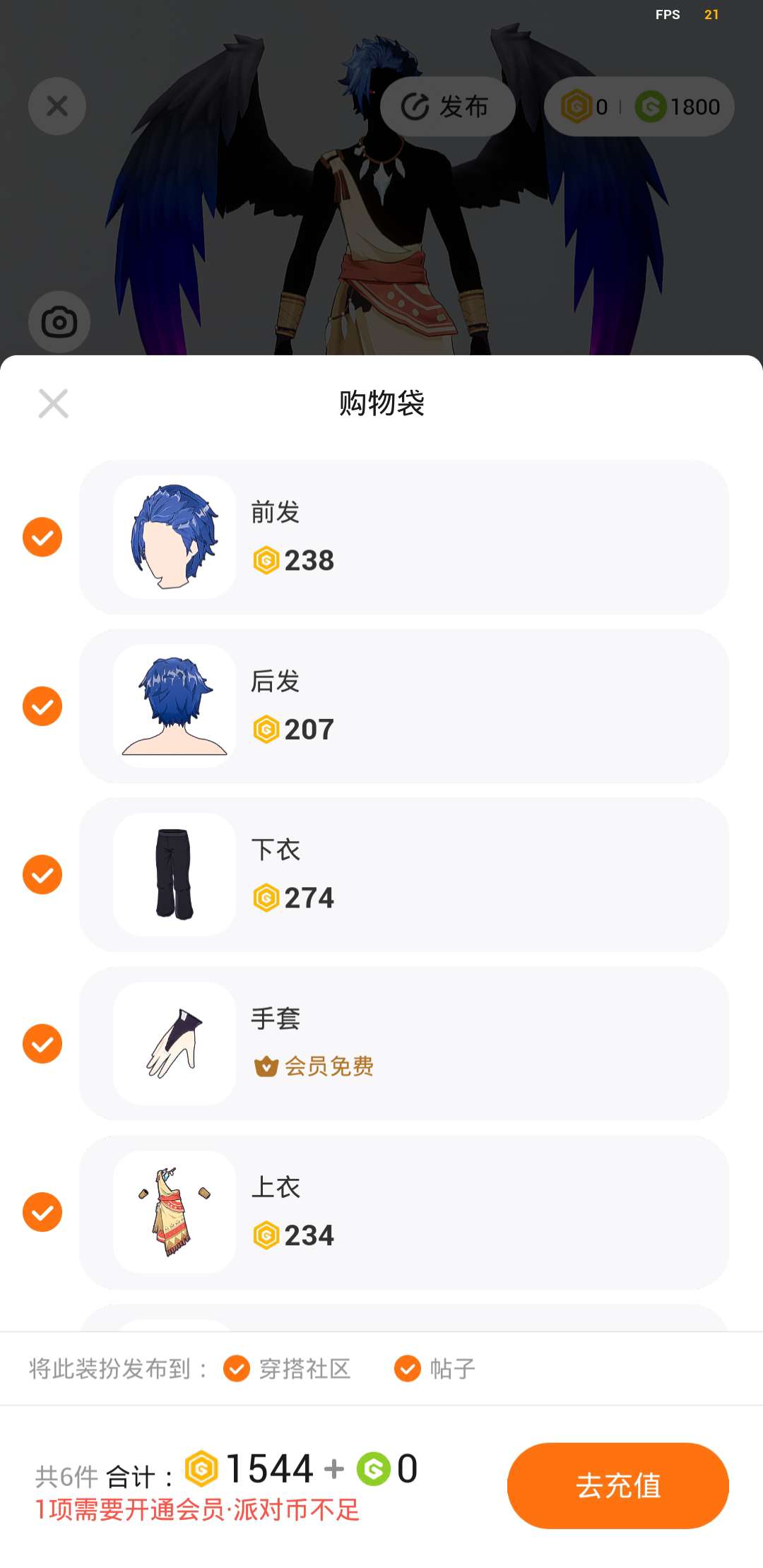
Task: Deselect the 下衣 item
Action: pyautogui.click(x=42, y=874)
